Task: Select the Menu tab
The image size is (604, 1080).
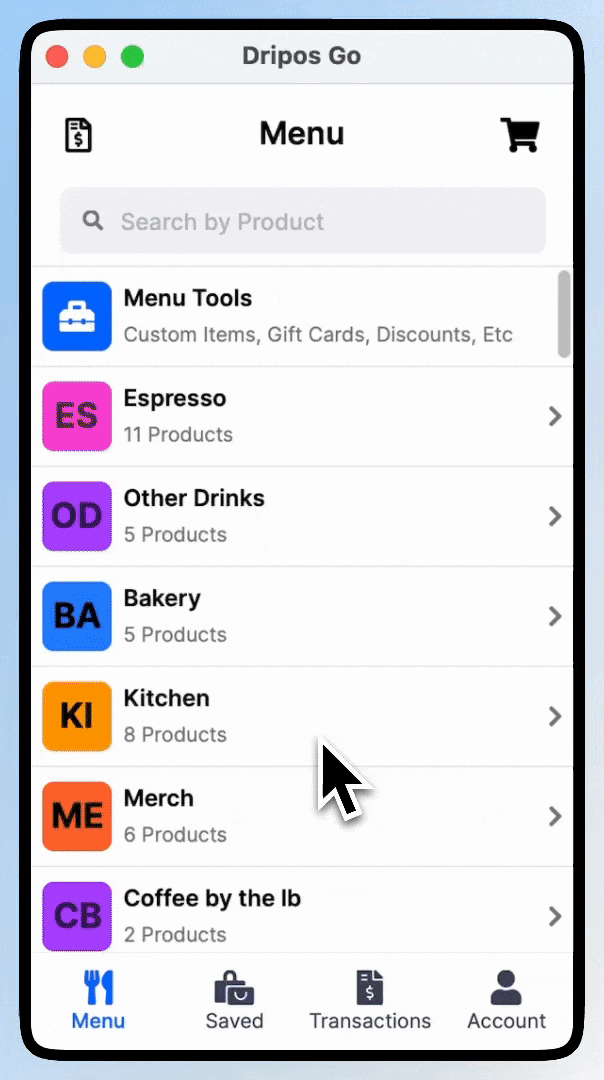Action: tap(98, 1001)
